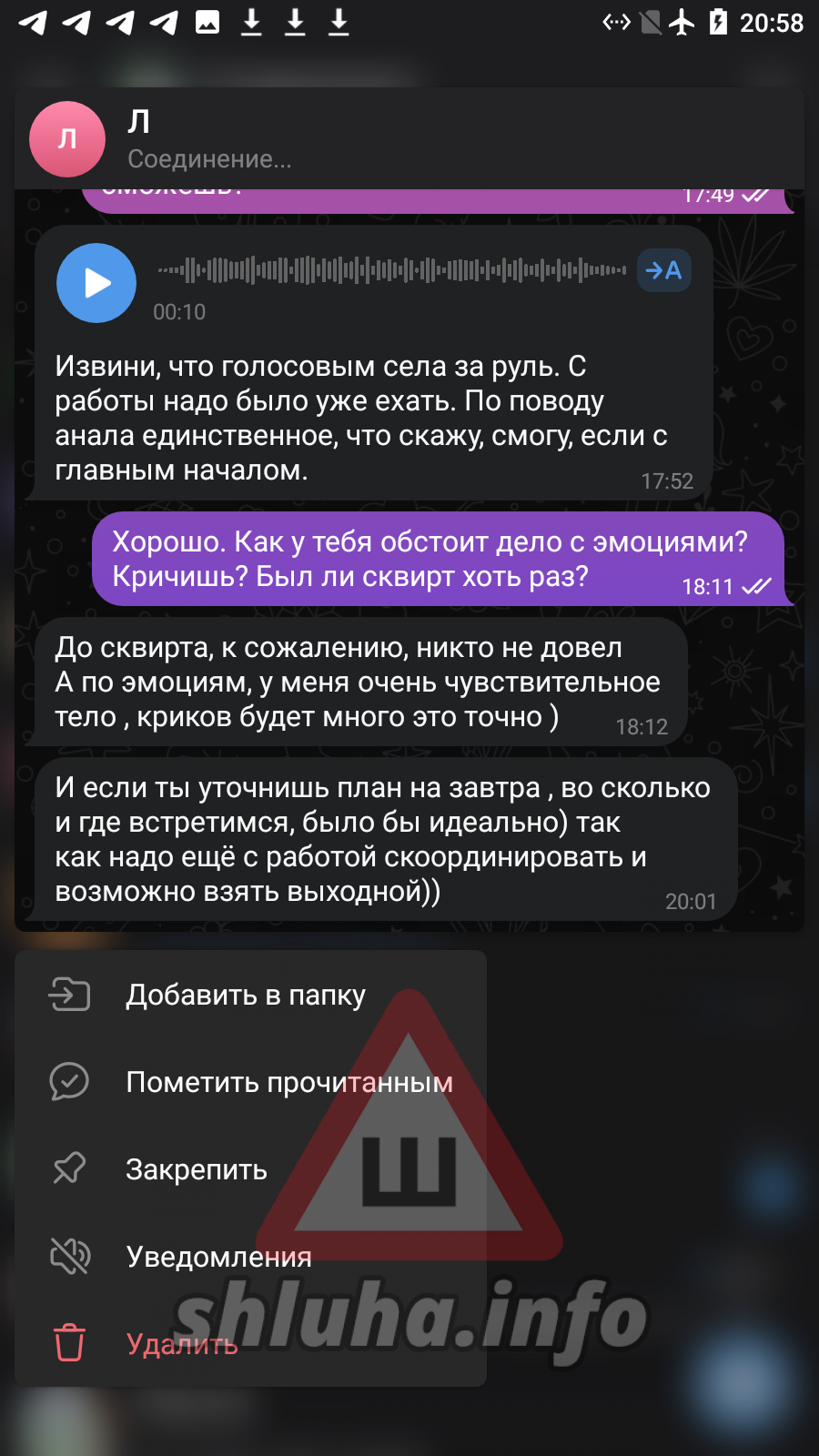The width and height of the screenshot is (819, 1456).
Task: Delete the chat via Удалить
Action: [x=250, y=1344]
